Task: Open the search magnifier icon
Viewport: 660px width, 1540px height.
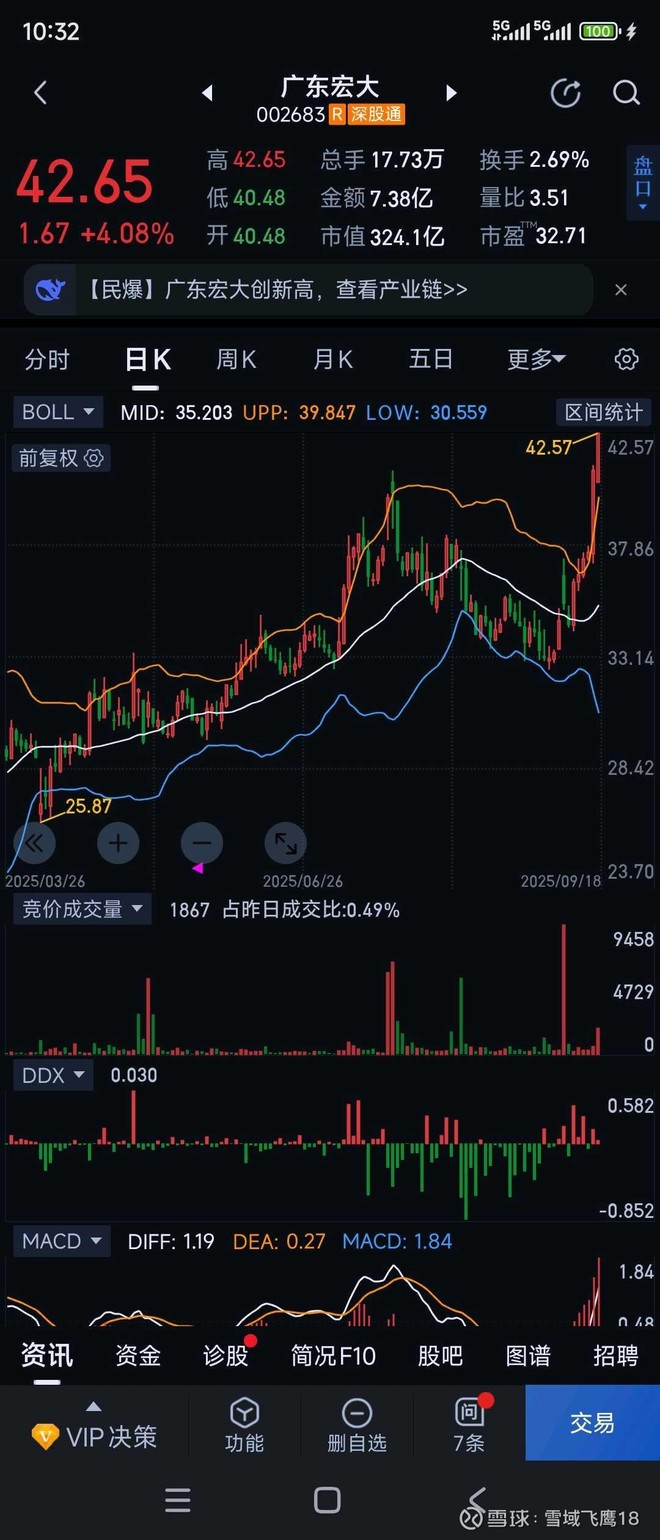Action: [x=626, y=93]
